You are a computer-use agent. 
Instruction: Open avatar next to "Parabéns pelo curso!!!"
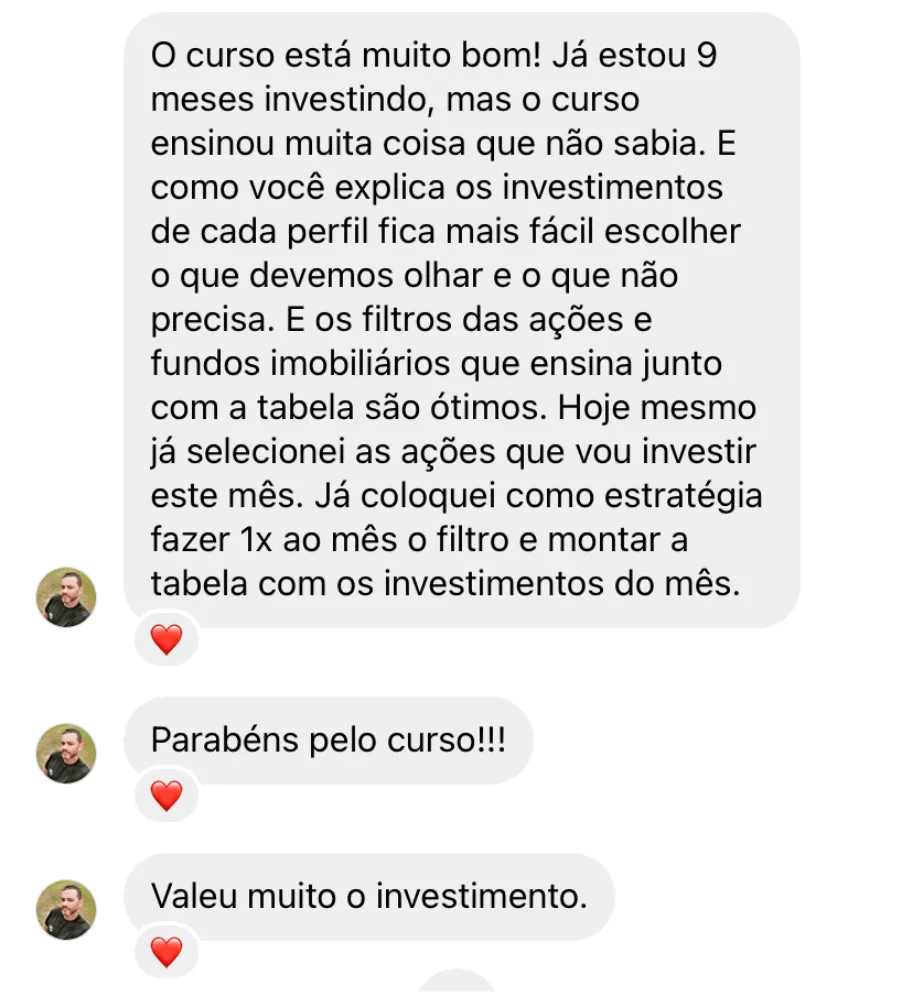click(66, 754)
